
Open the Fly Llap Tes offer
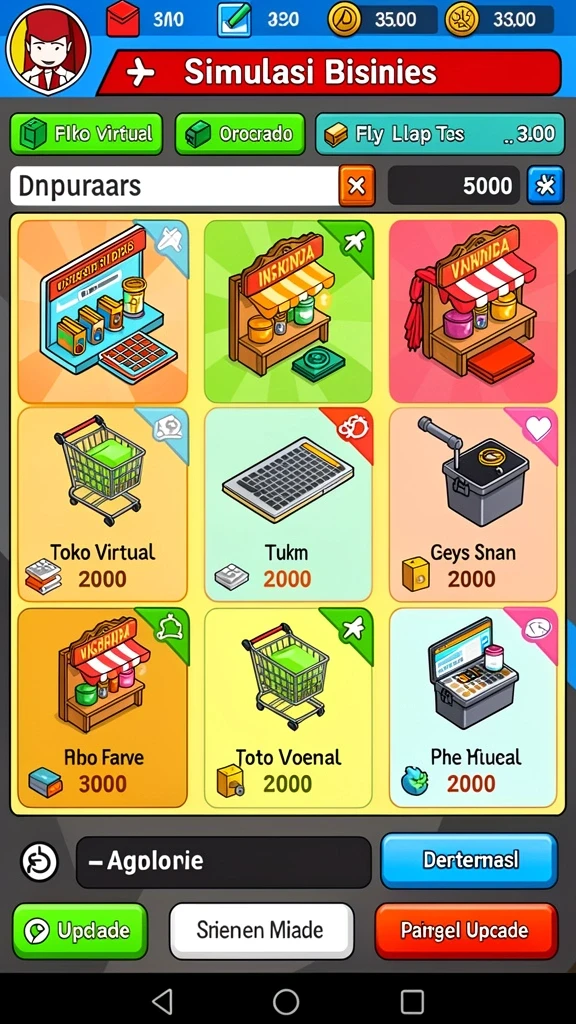[x=440, y=135]
